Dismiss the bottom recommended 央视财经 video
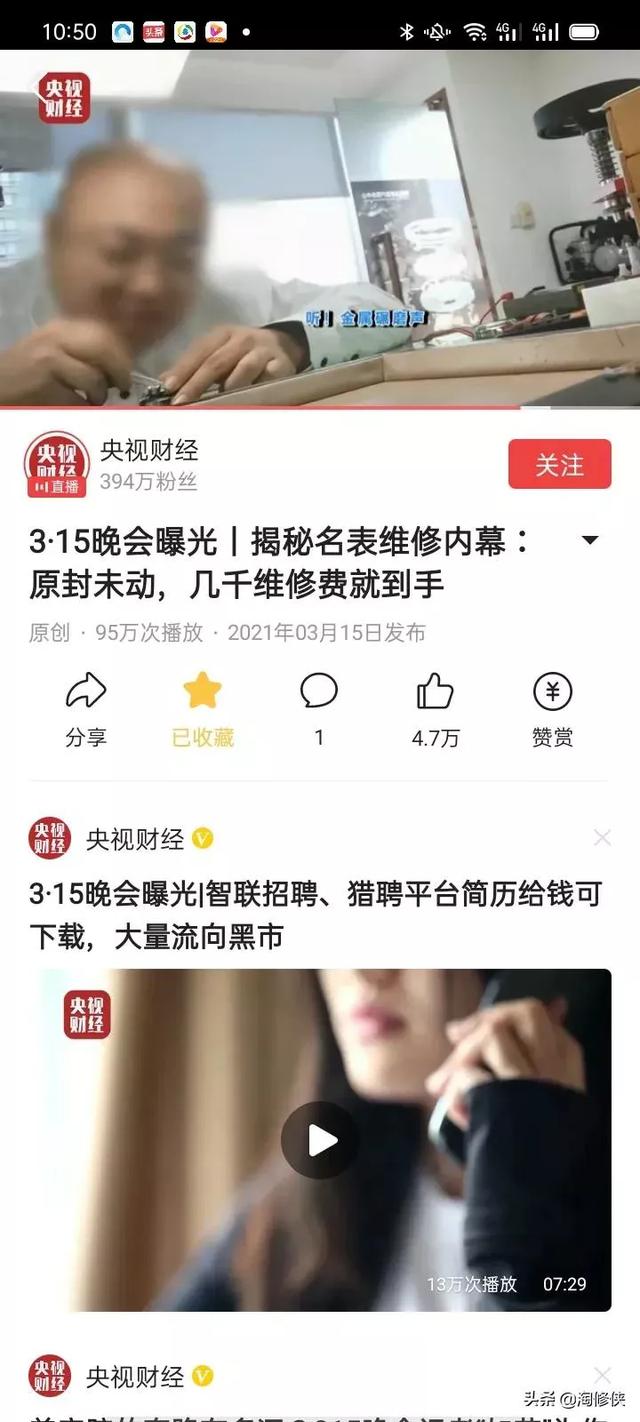 tap(602, 1376)
